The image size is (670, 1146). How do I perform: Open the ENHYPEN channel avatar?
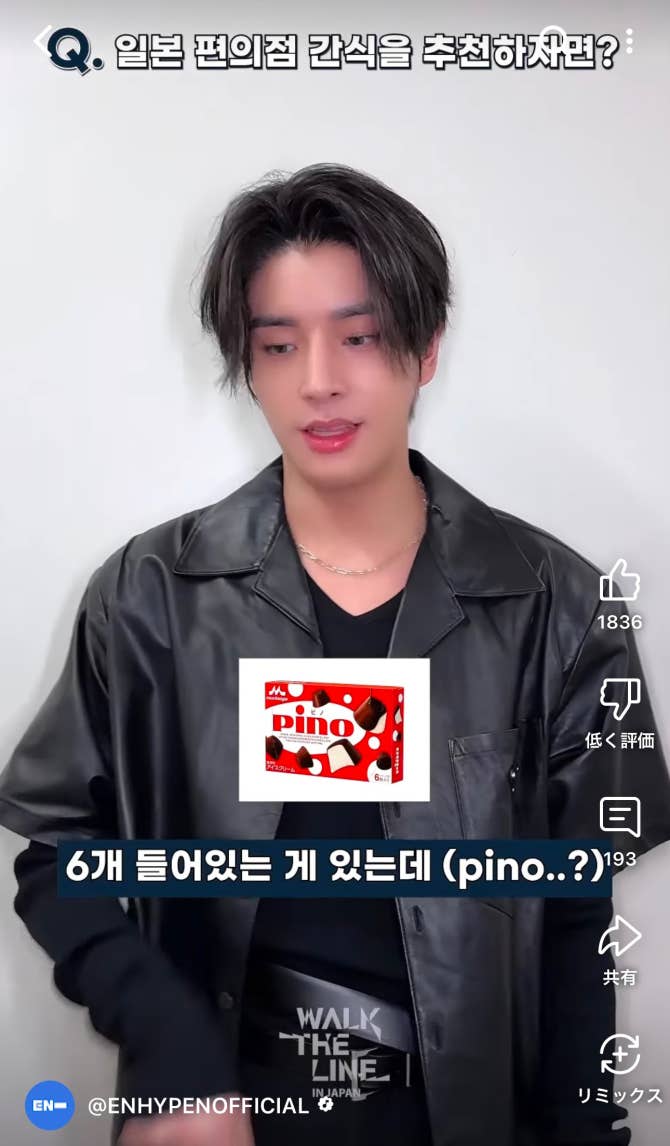coord(50,1105)
